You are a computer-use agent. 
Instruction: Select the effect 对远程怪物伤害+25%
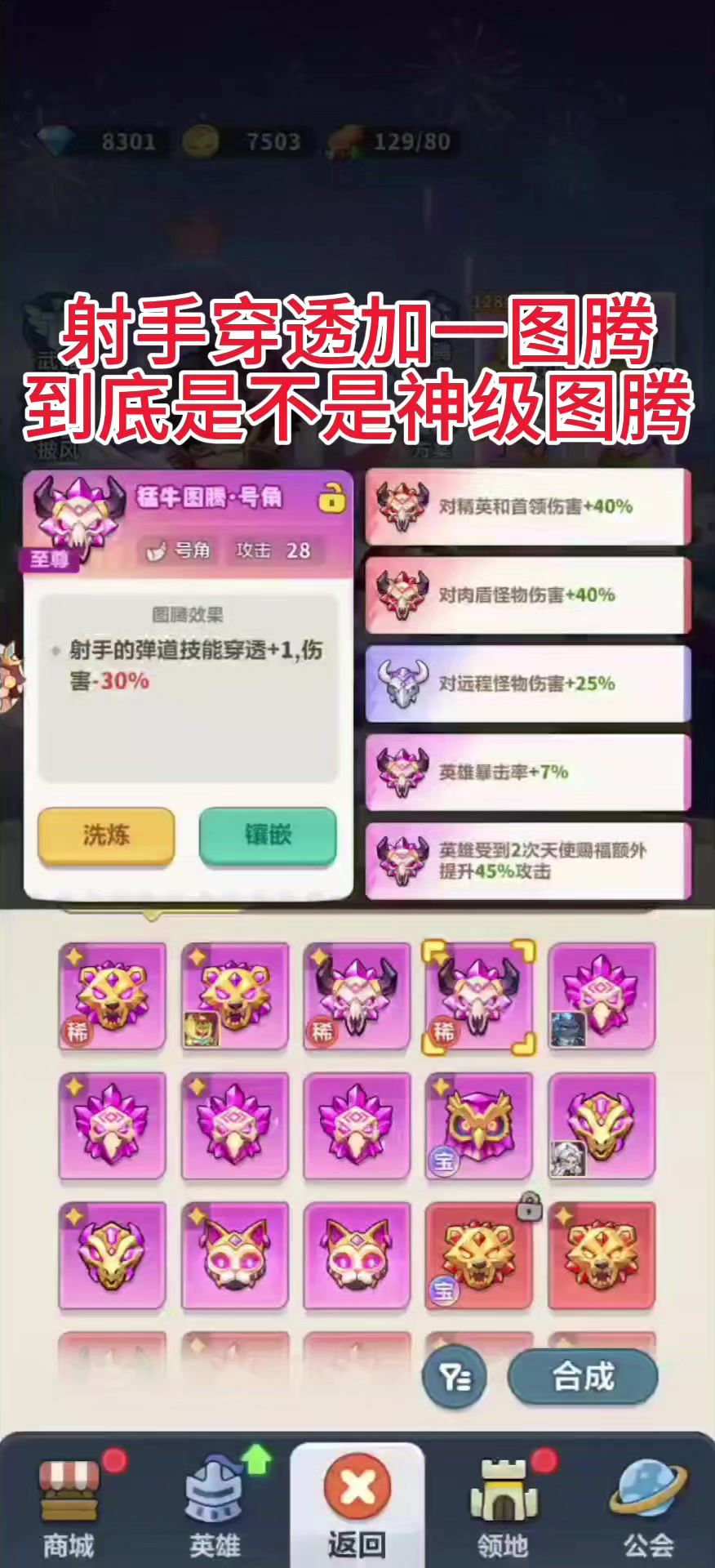coord(528,684)
